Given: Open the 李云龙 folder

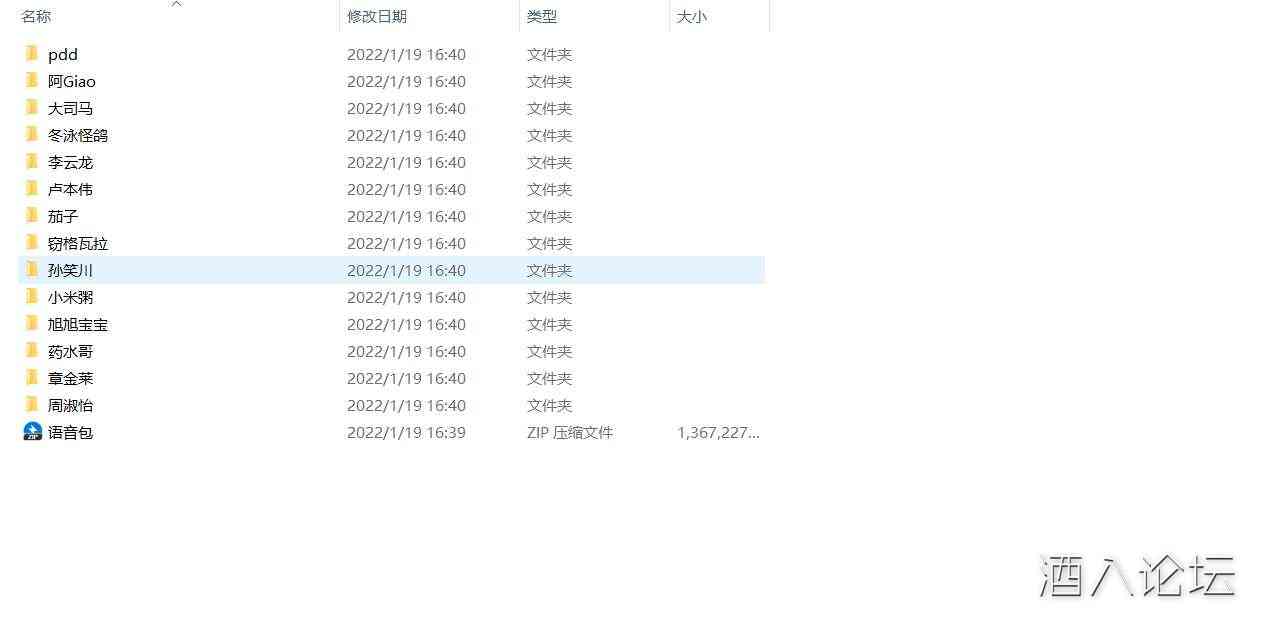Looking at the screenshot, I should [x=70, y=163].
